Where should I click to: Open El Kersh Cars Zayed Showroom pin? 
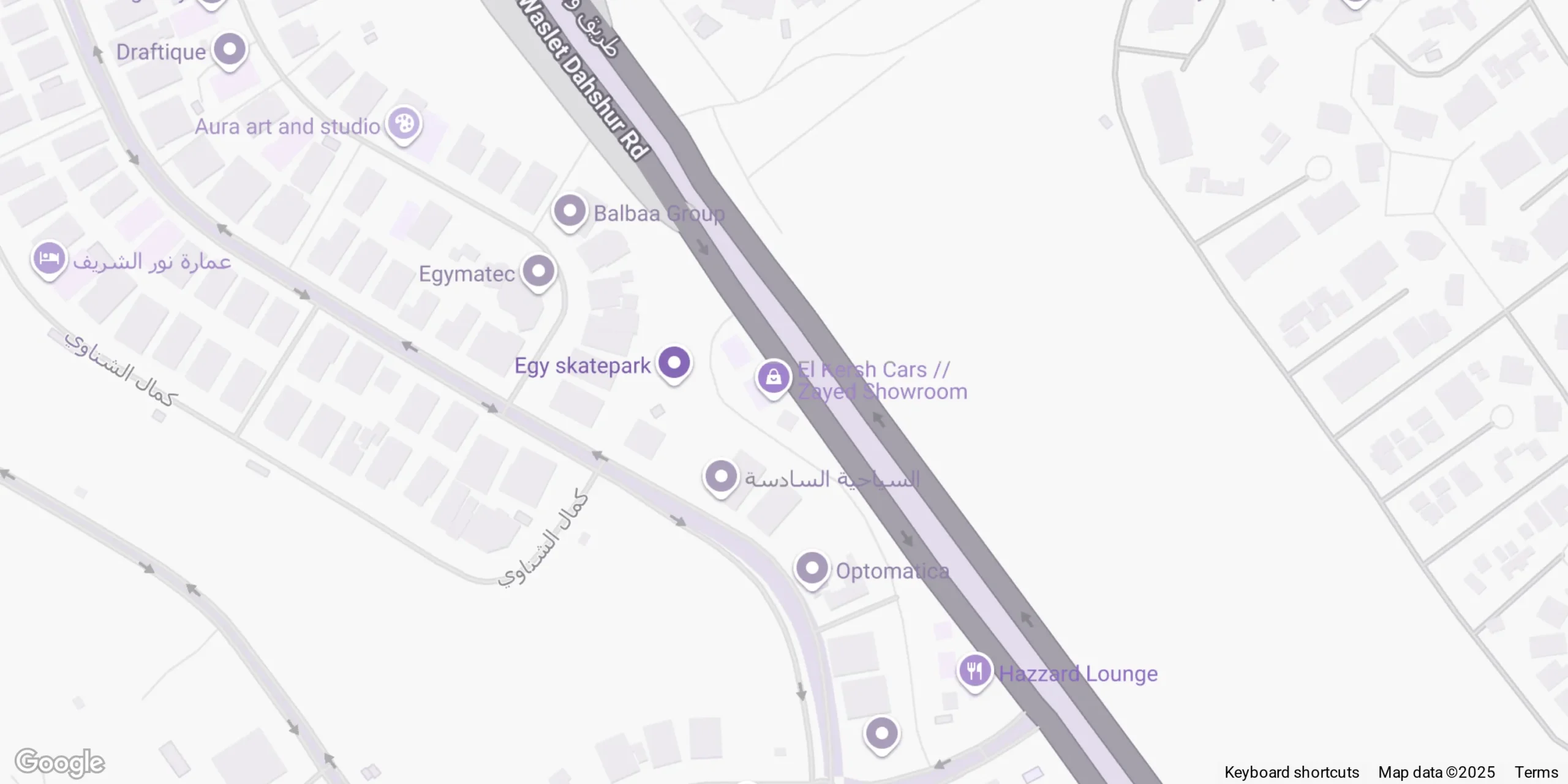[774, 377]
